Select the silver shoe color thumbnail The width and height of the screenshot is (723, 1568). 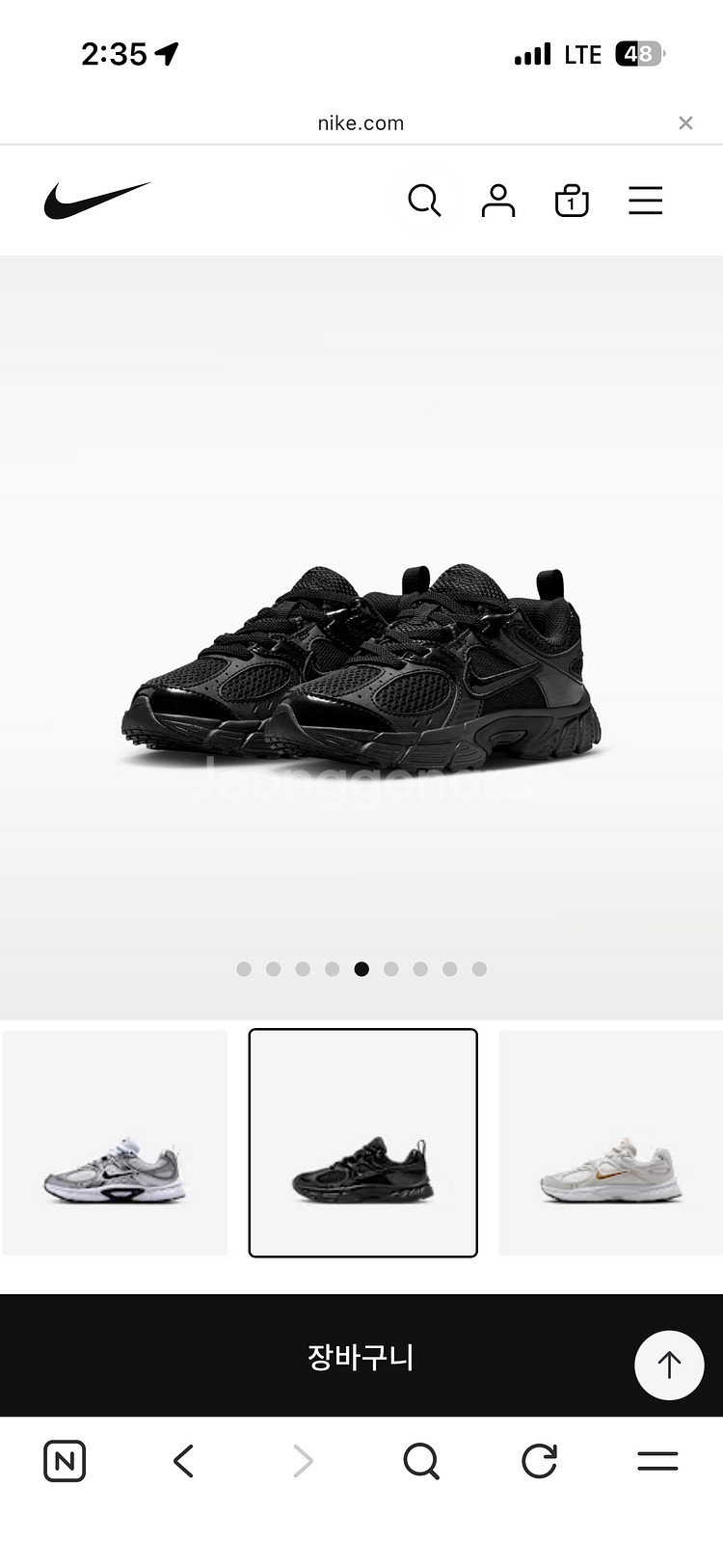coord(115,1143)
